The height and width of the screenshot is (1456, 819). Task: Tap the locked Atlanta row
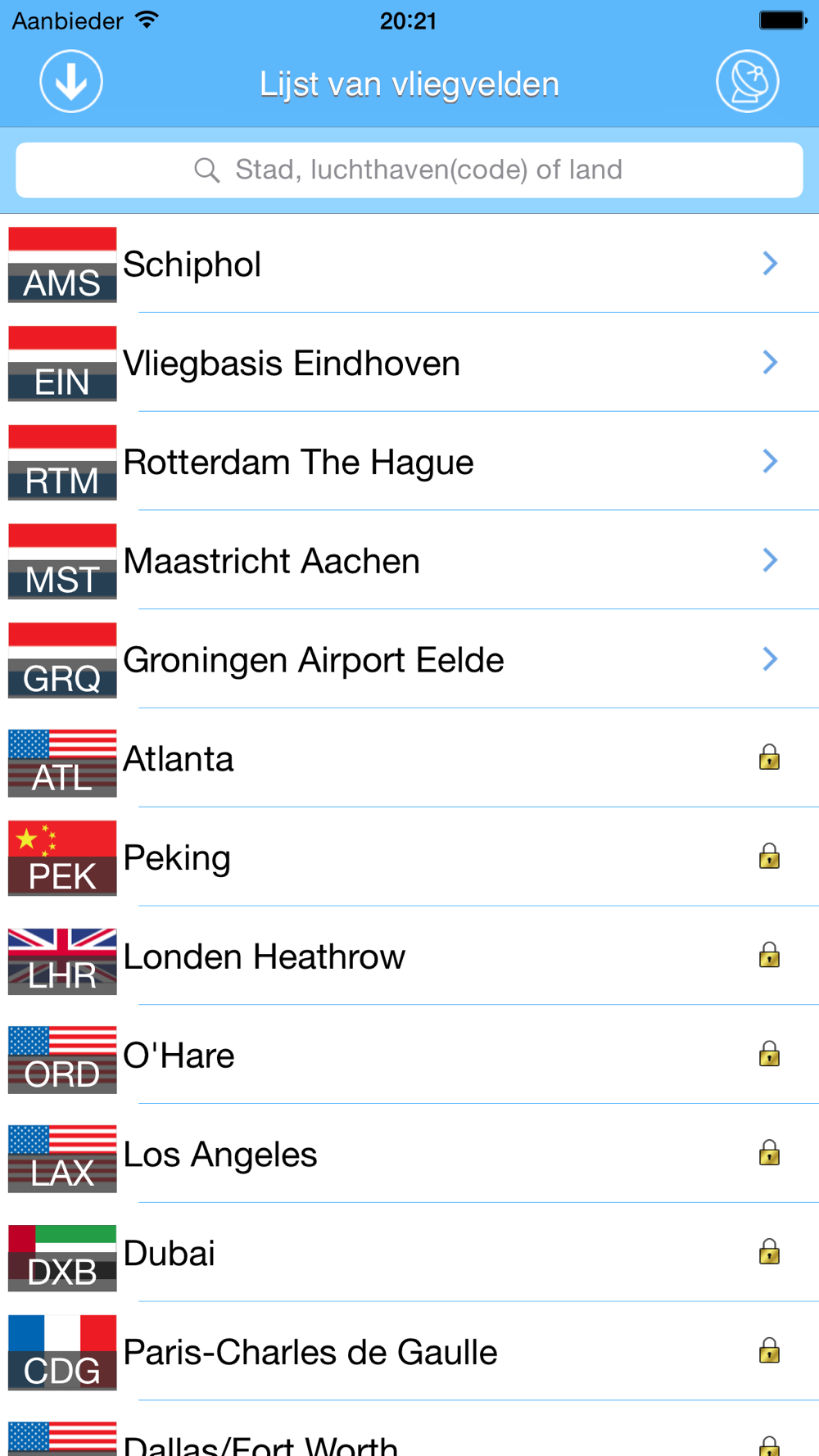[x=409, y=758]
